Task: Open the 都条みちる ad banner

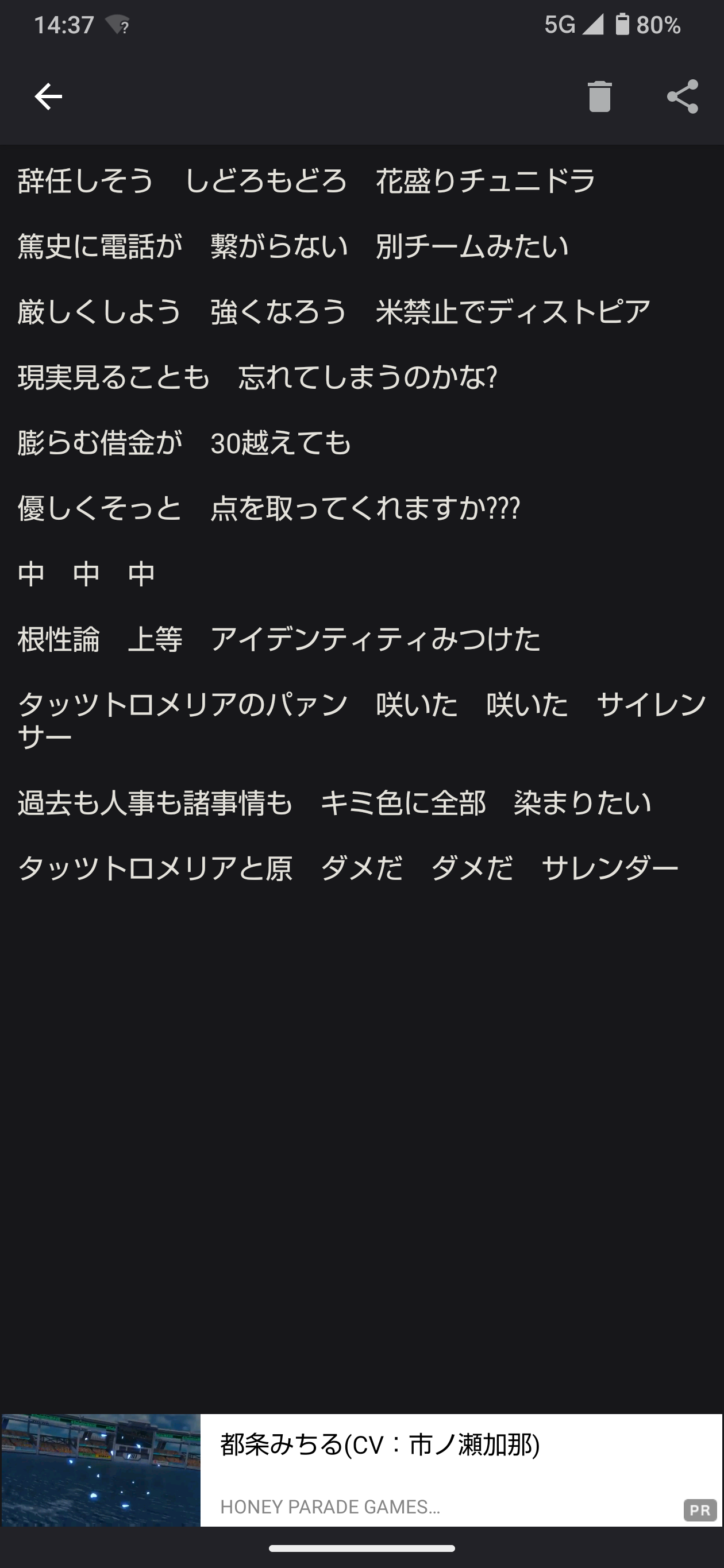Action: pos(361,1470)
